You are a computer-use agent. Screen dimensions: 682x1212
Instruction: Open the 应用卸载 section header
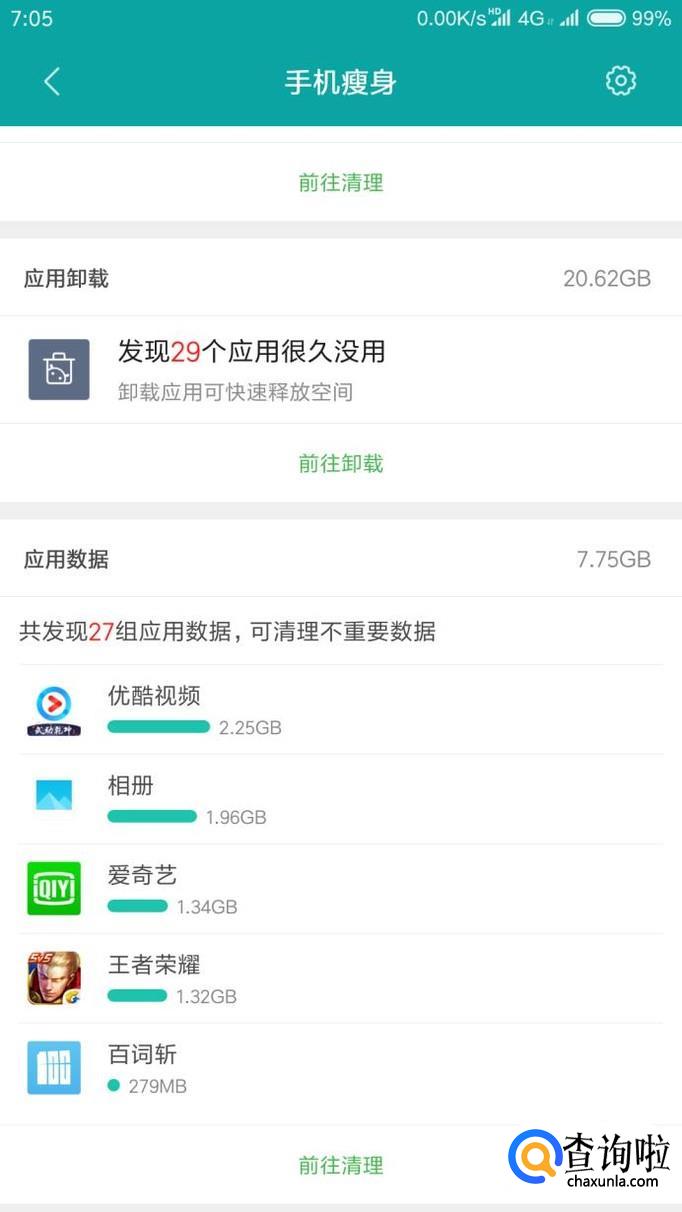coord(340,279)
